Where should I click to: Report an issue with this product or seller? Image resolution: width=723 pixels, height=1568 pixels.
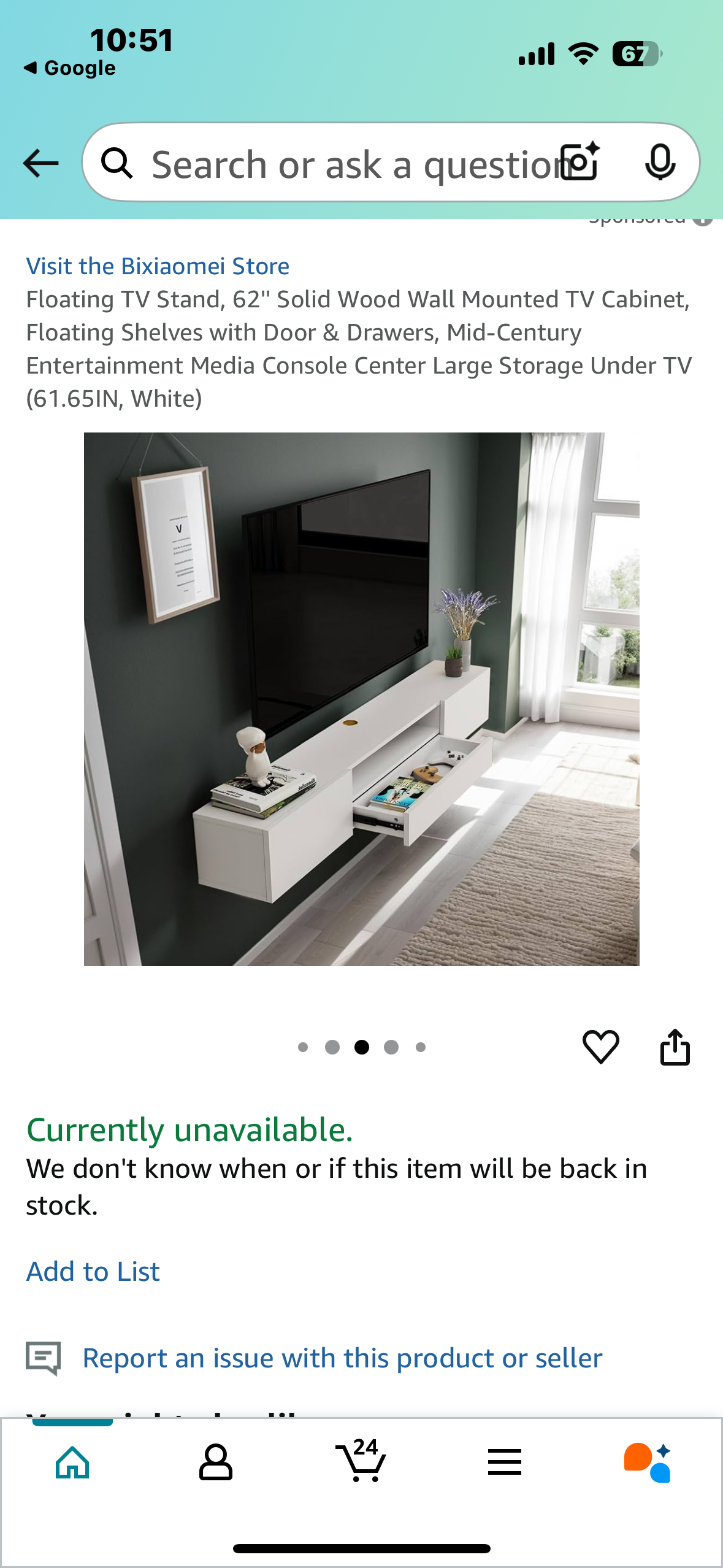342,1358
